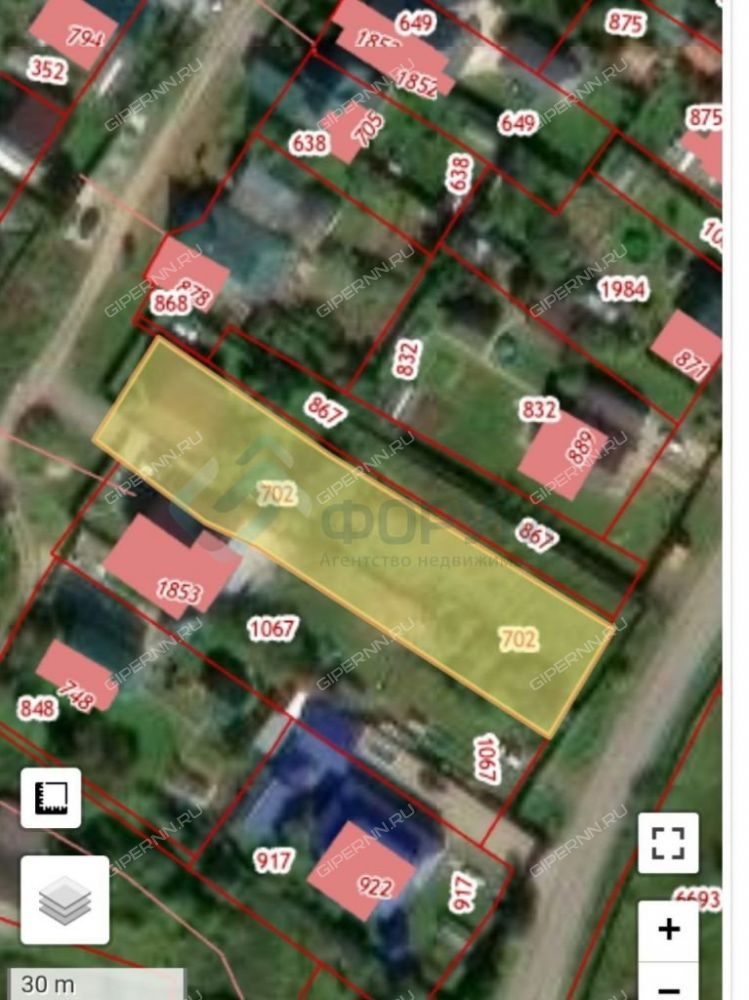This screenshot has height=1000, width=749.
Task: Zoom in with the plus button
Action: [668, 929]
